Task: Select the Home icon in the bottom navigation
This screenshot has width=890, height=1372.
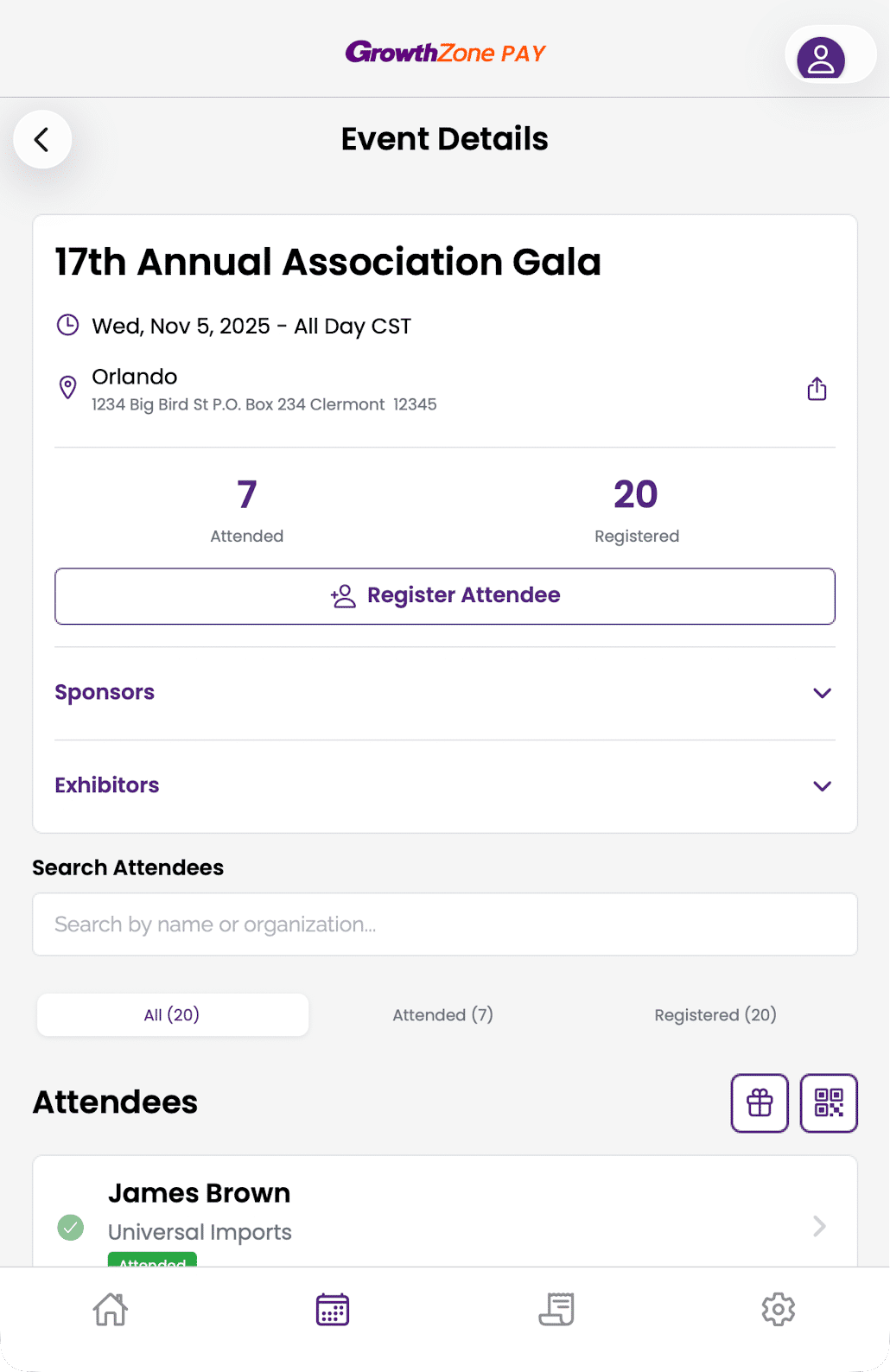Action: click(111, 1309)
